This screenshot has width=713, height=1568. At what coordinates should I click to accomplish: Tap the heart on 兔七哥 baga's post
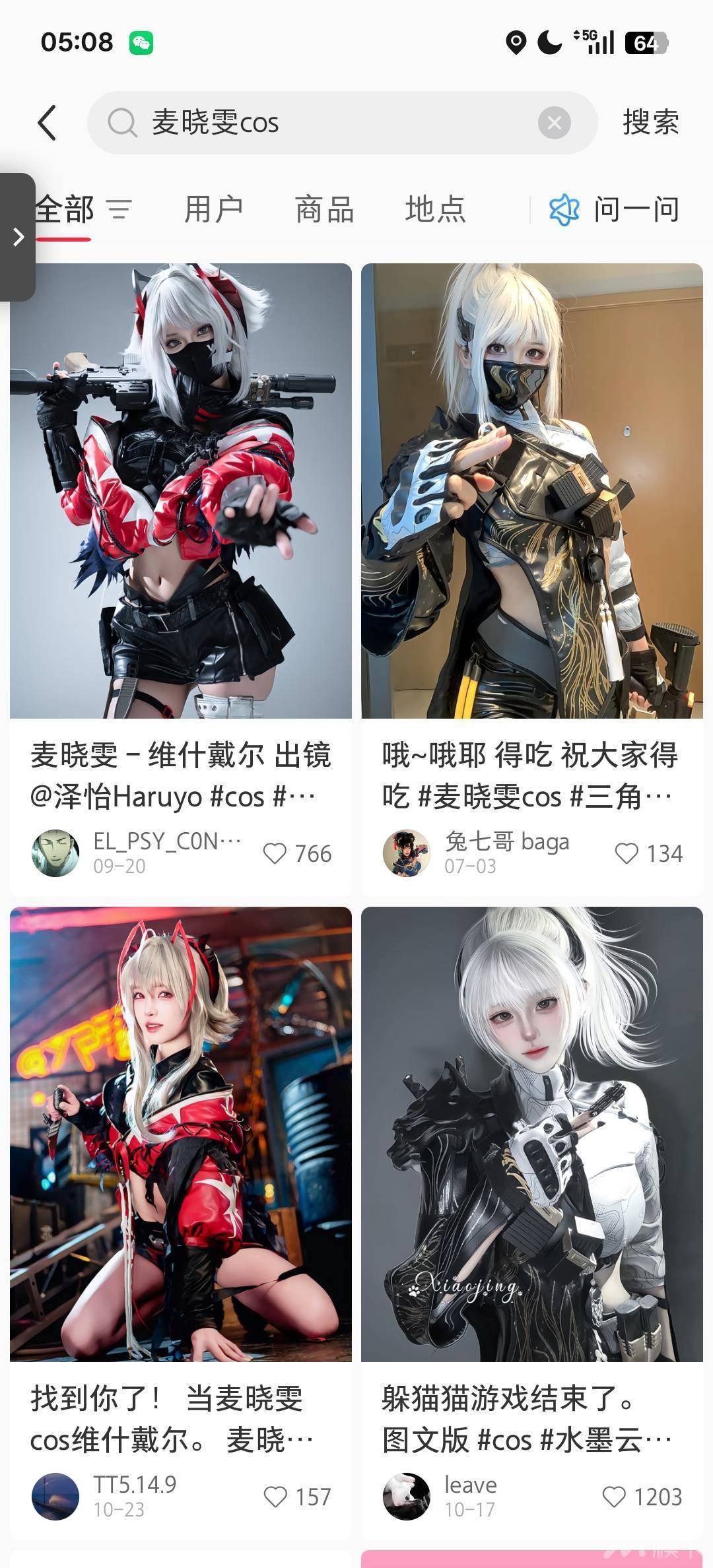coord(627,853)
